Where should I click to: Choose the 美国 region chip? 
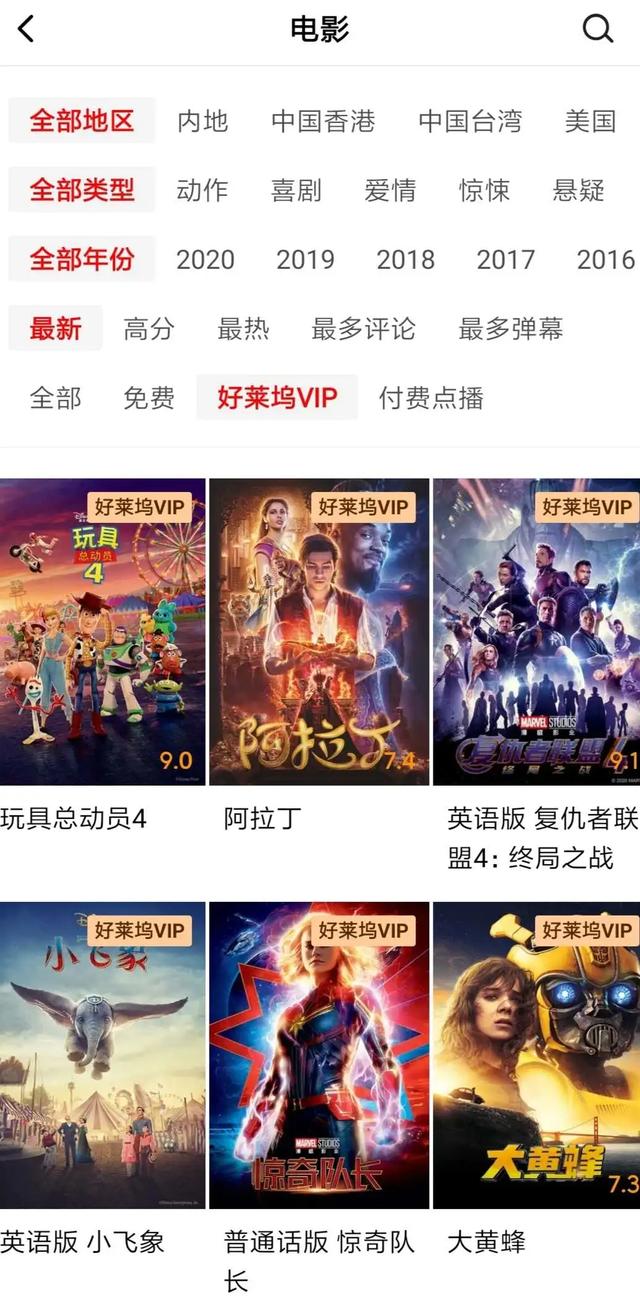(590, 121)
